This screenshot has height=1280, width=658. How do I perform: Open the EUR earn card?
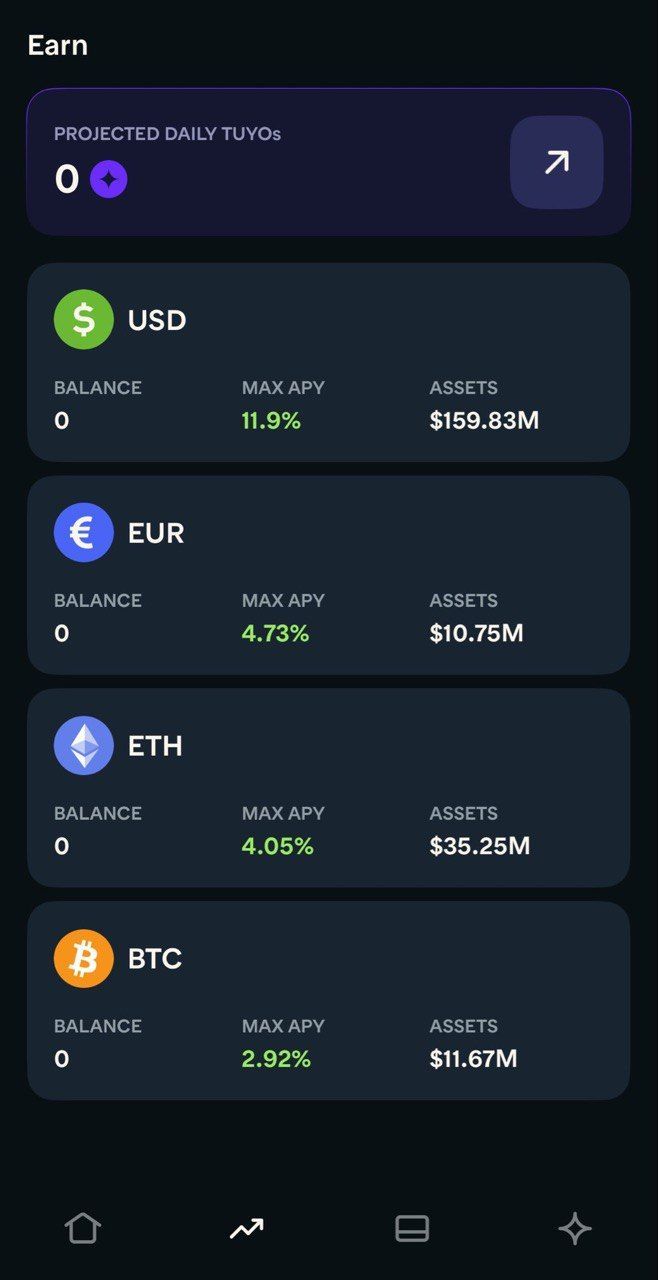tap(328, 575)
